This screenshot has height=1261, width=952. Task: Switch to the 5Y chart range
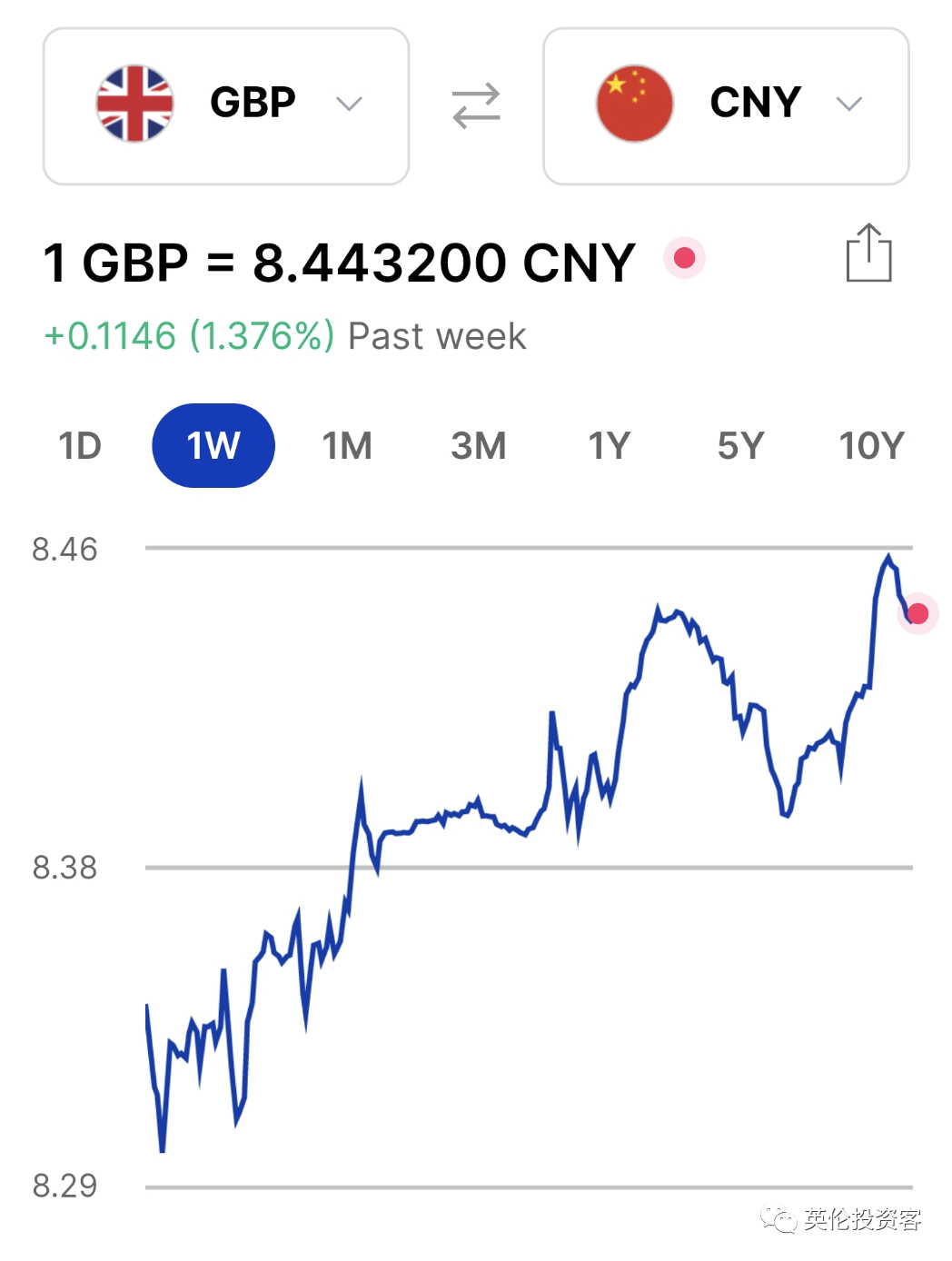pyautogui.click(x=740, y=446)
